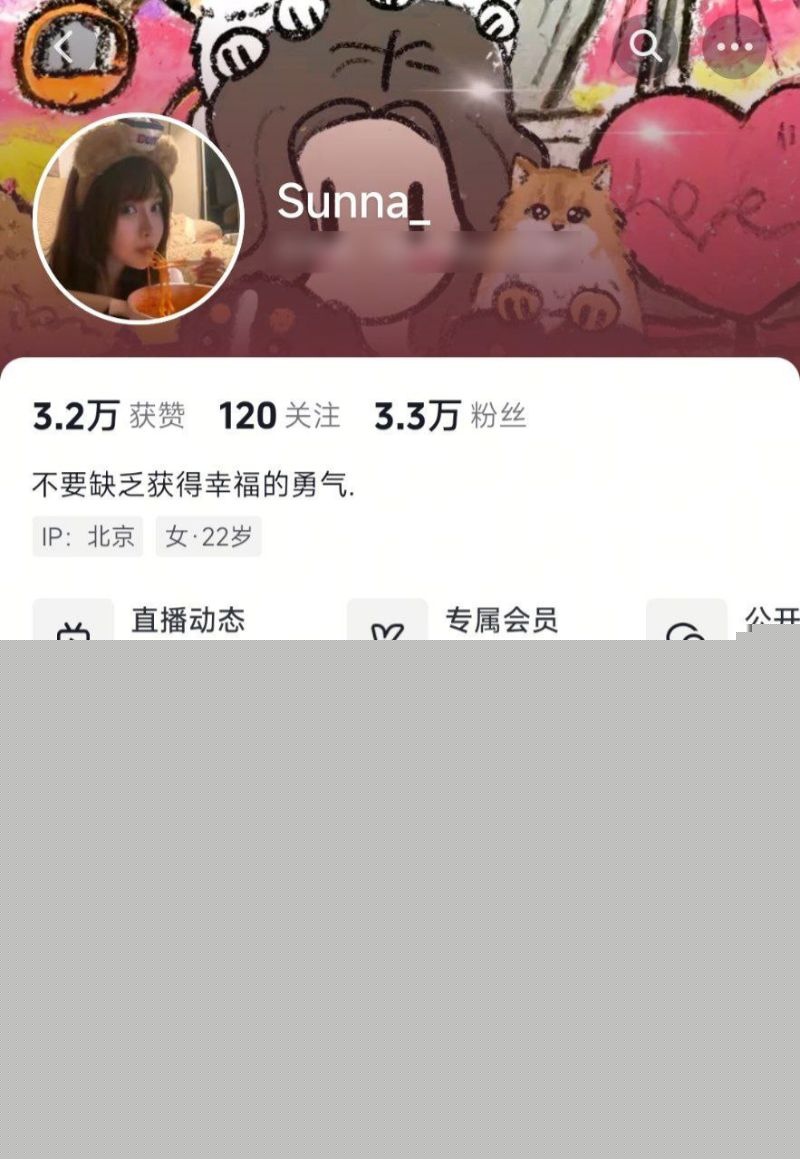Screen dimensions: 800x1159
Task: Open more options with the three-dot icon
Action: coord(734,47)
